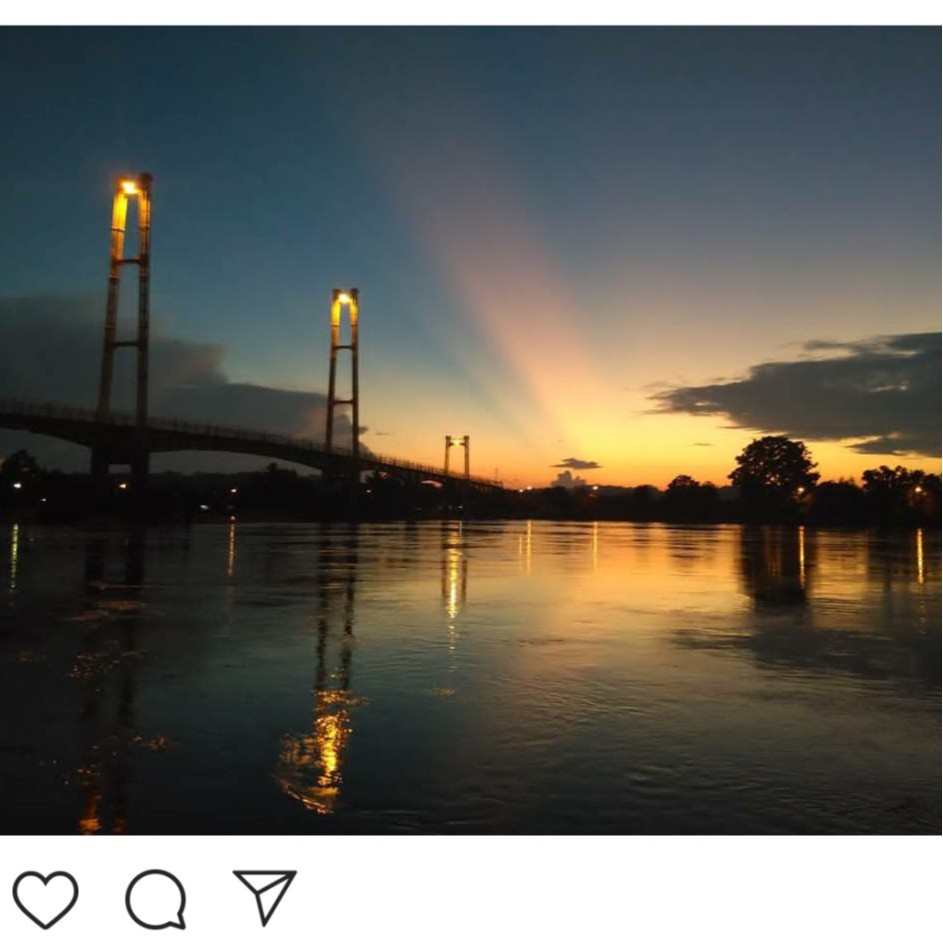Like the sunset bridge photo post

point(45,898)
